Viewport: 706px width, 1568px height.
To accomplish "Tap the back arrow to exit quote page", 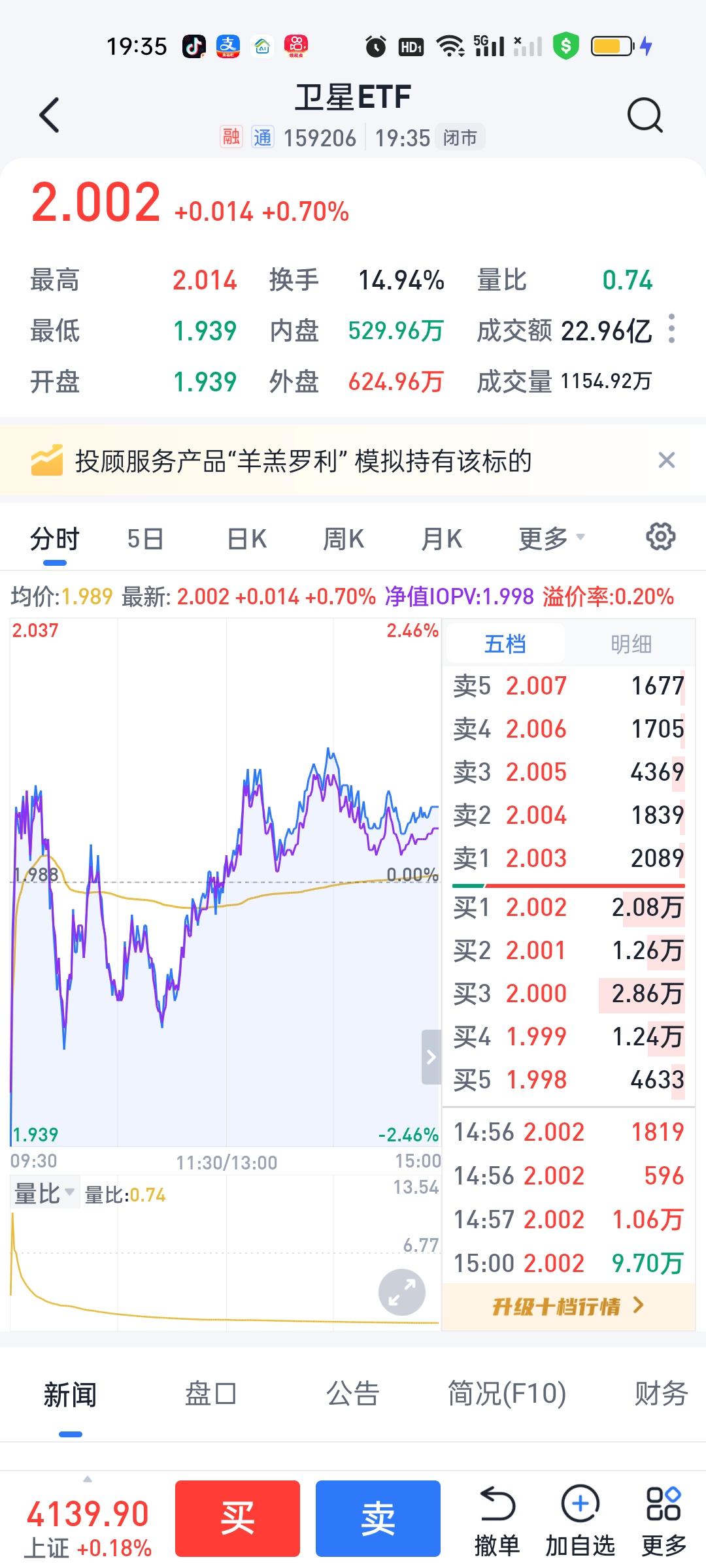I will point(49,114).
